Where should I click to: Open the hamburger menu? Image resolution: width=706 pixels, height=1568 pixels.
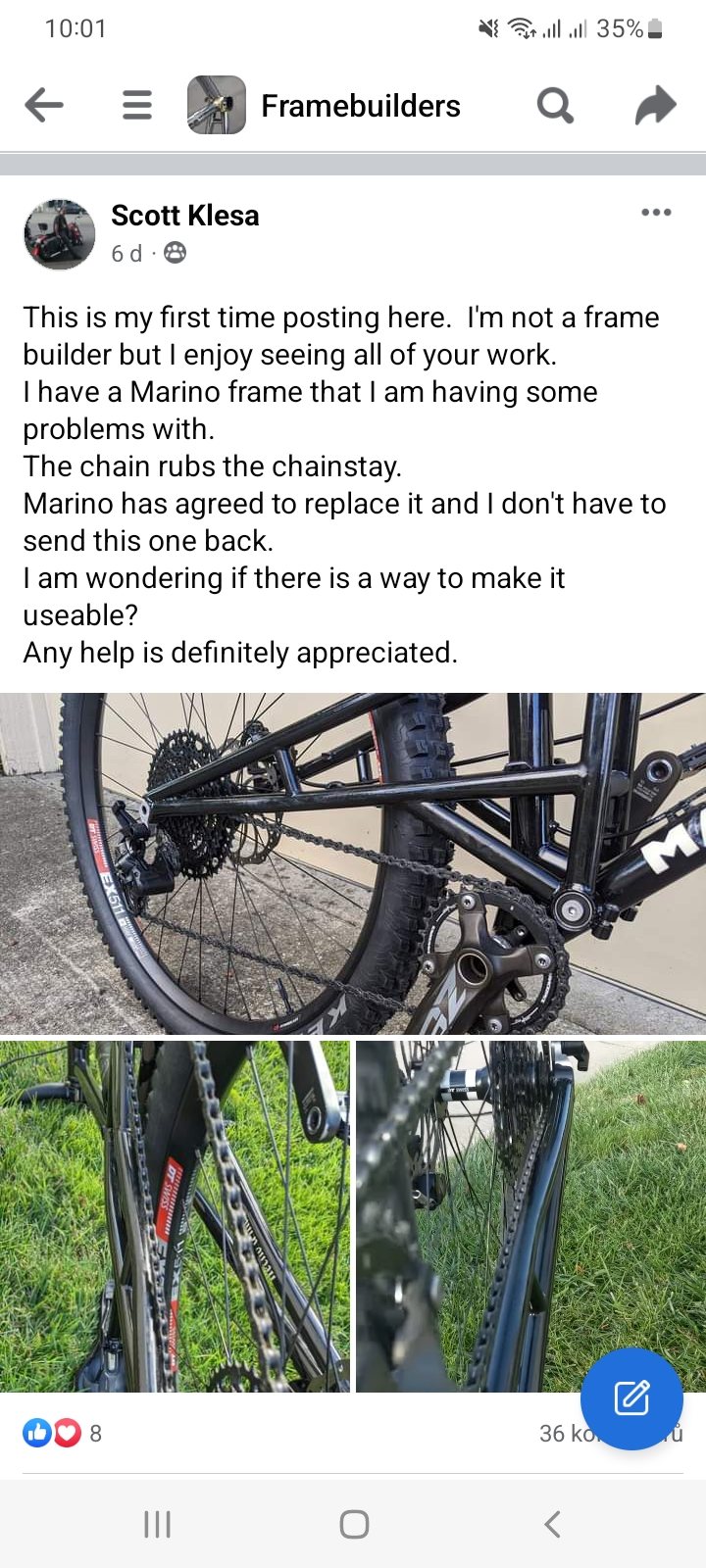[x=137, y=105]
